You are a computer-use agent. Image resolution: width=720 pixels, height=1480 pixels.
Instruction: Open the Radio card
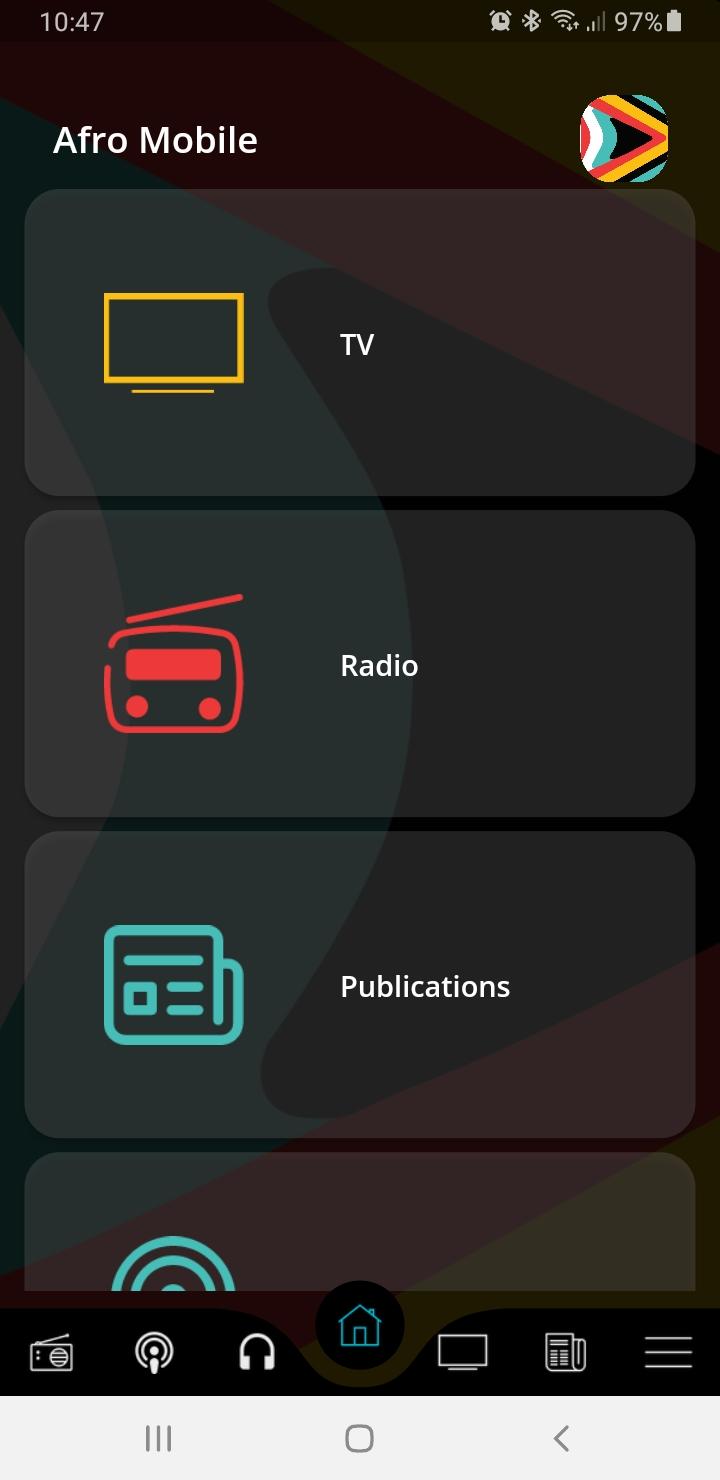[x=360, y=664]
